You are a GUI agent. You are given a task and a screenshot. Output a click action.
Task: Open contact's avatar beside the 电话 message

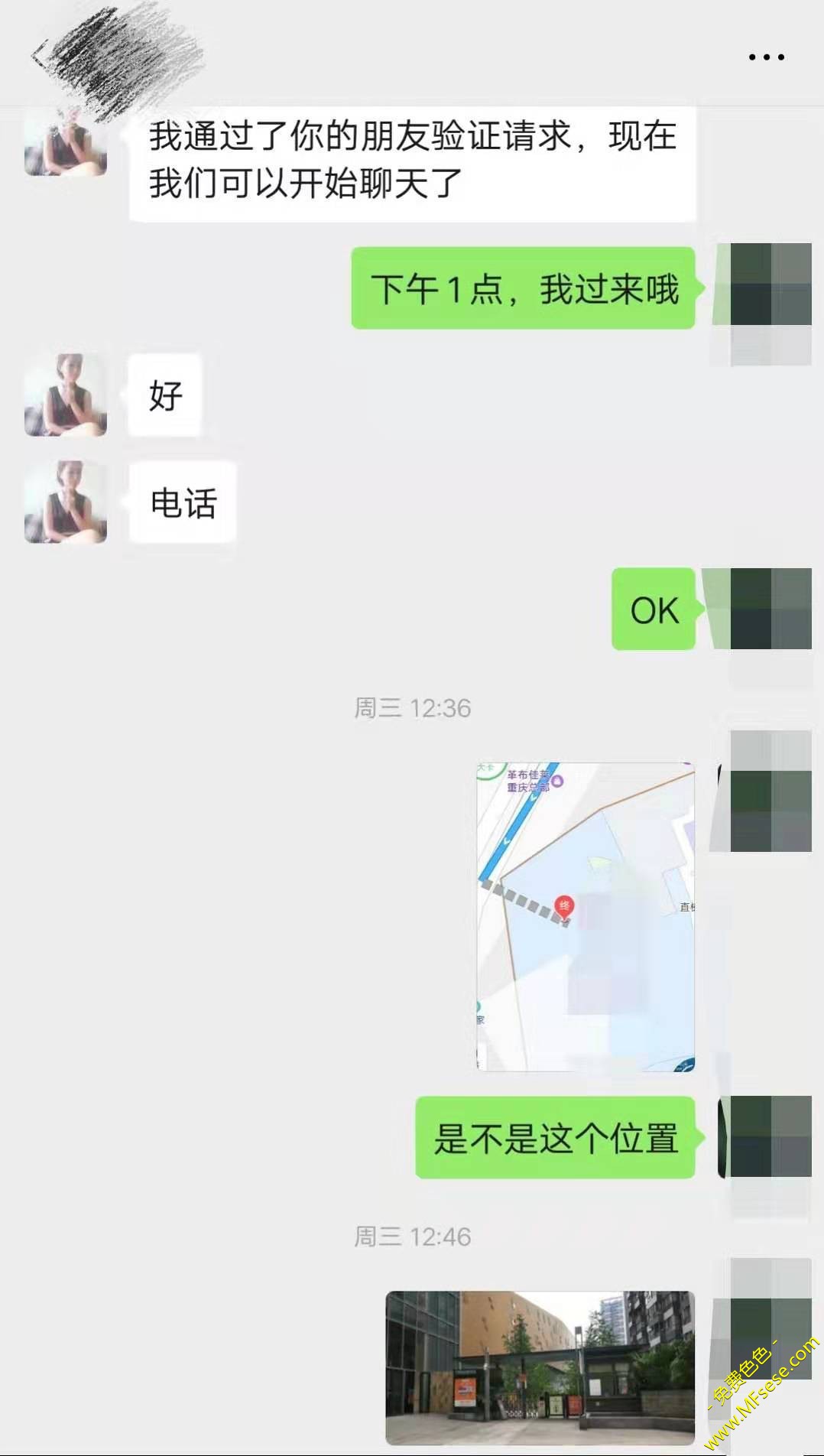[66, 502]
